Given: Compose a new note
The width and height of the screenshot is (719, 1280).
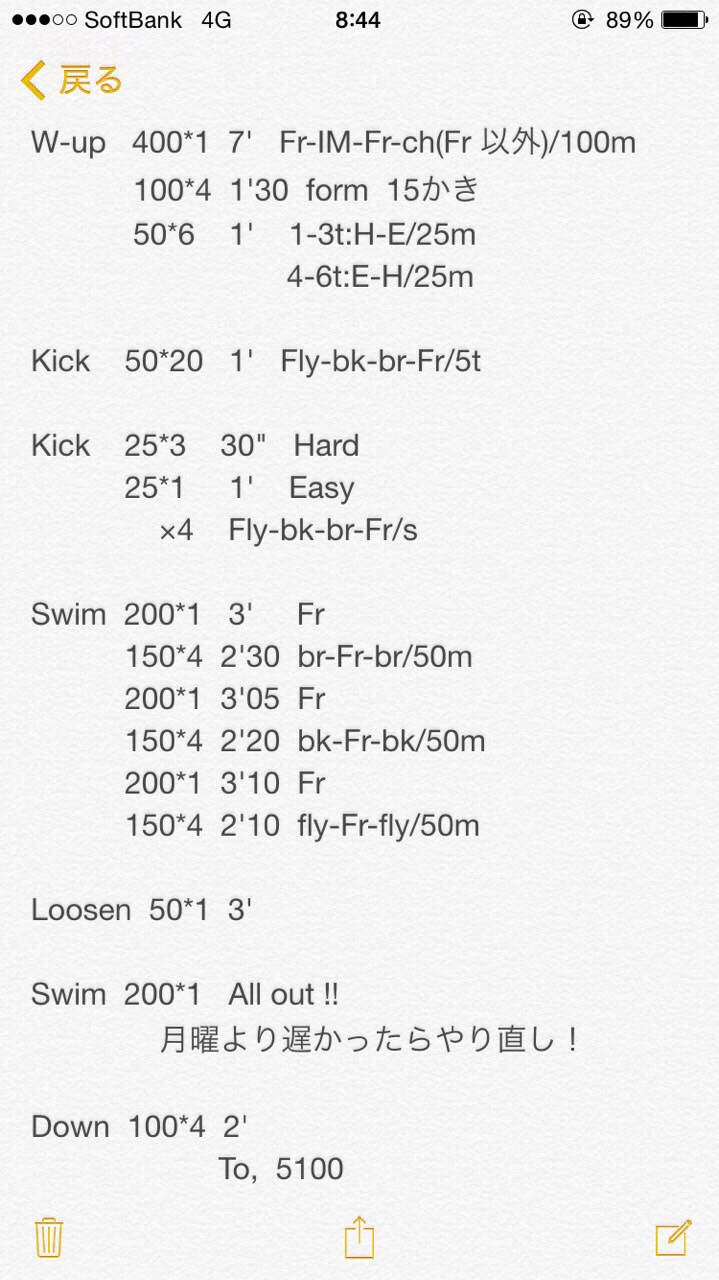Looking at the screenshot, I should [x=673, y=1238].
